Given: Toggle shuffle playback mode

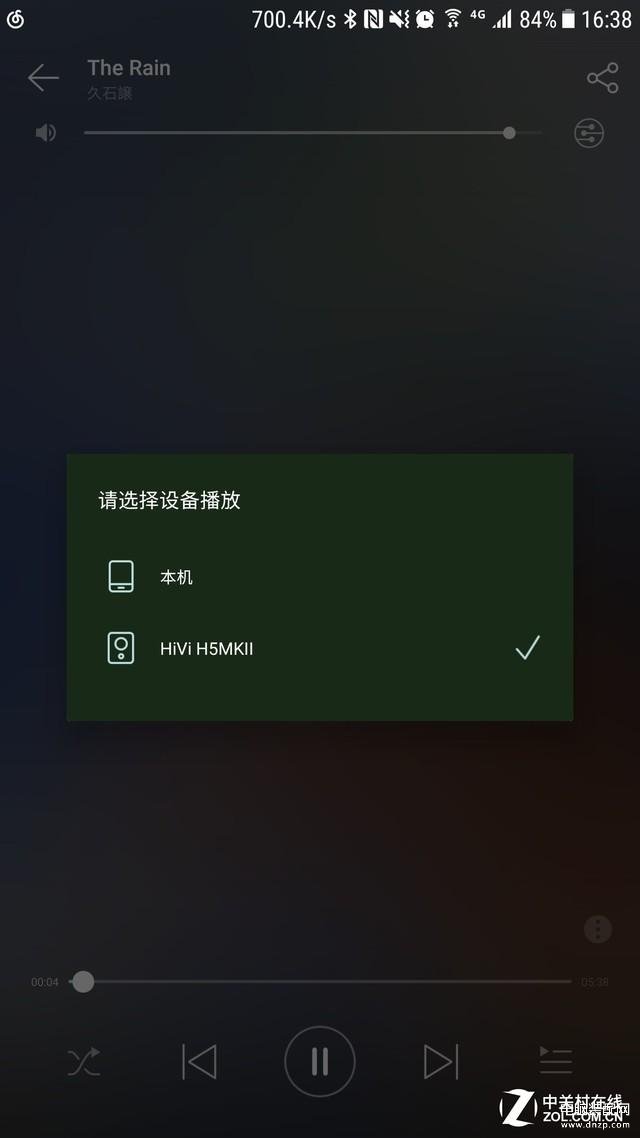Looking at the screenshot, I should click(84, 1061).
